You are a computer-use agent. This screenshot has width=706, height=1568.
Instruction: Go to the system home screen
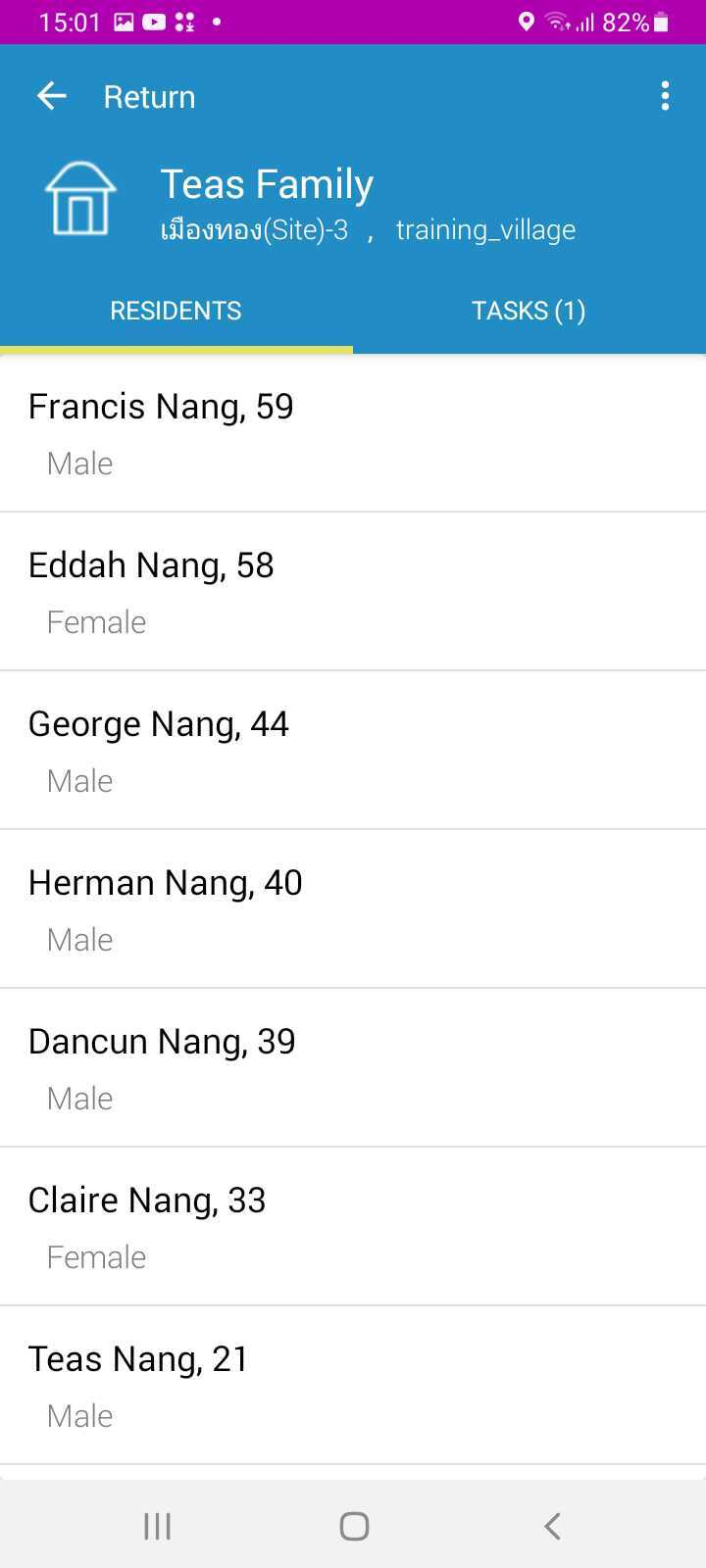(354, 1526)
